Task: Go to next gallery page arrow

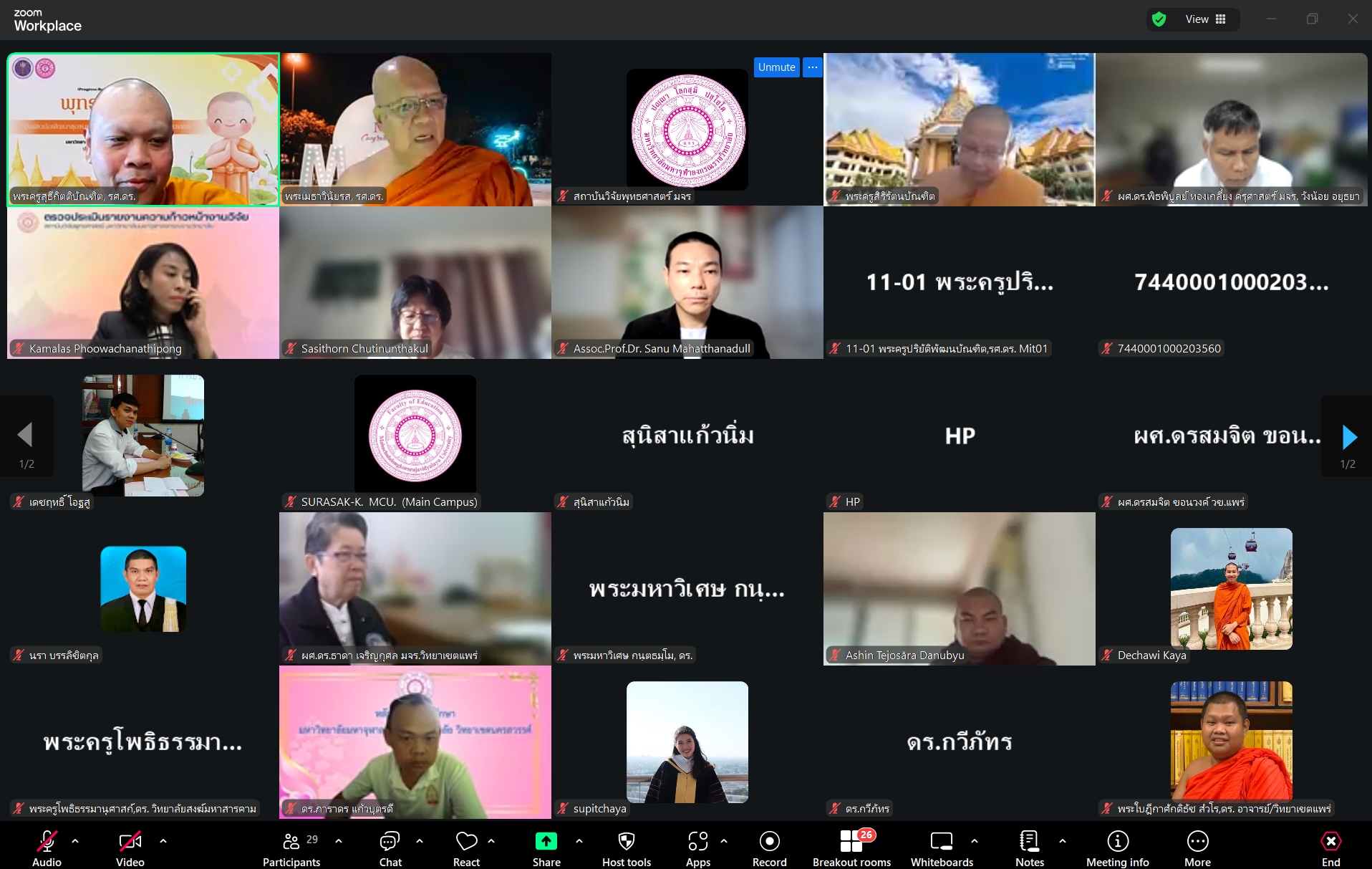Action: point(1349,436)
